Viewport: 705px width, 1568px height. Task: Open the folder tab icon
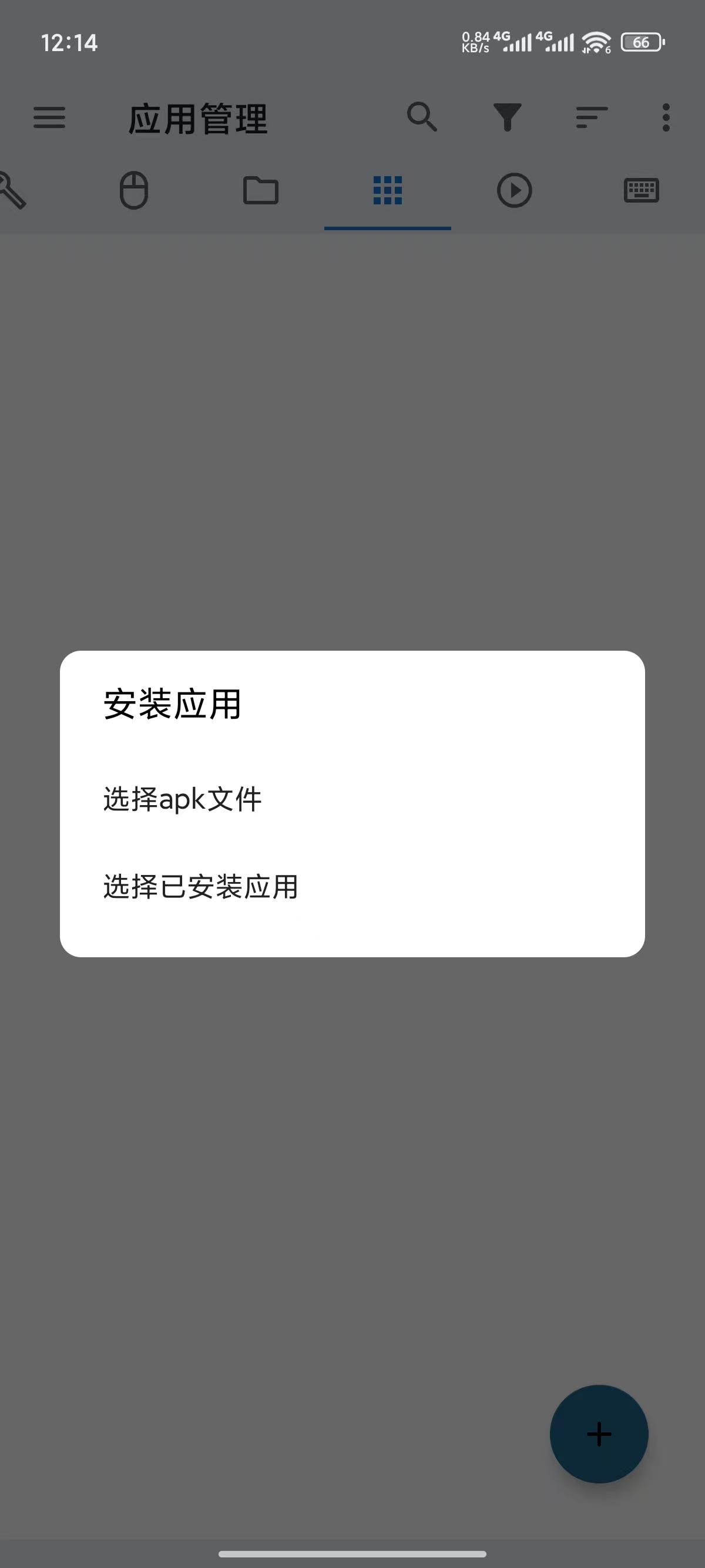(x=261, y=190)
